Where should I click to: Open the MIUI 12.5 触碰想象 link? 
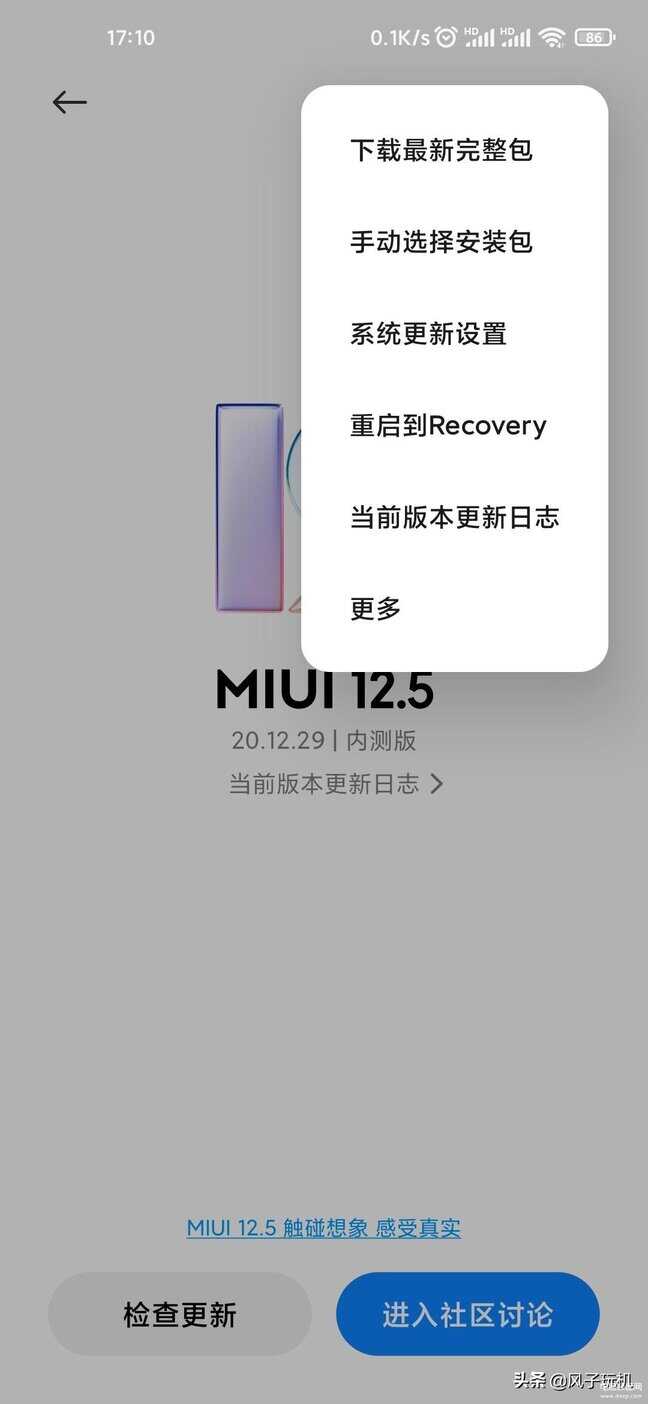tap(323, 1228)
